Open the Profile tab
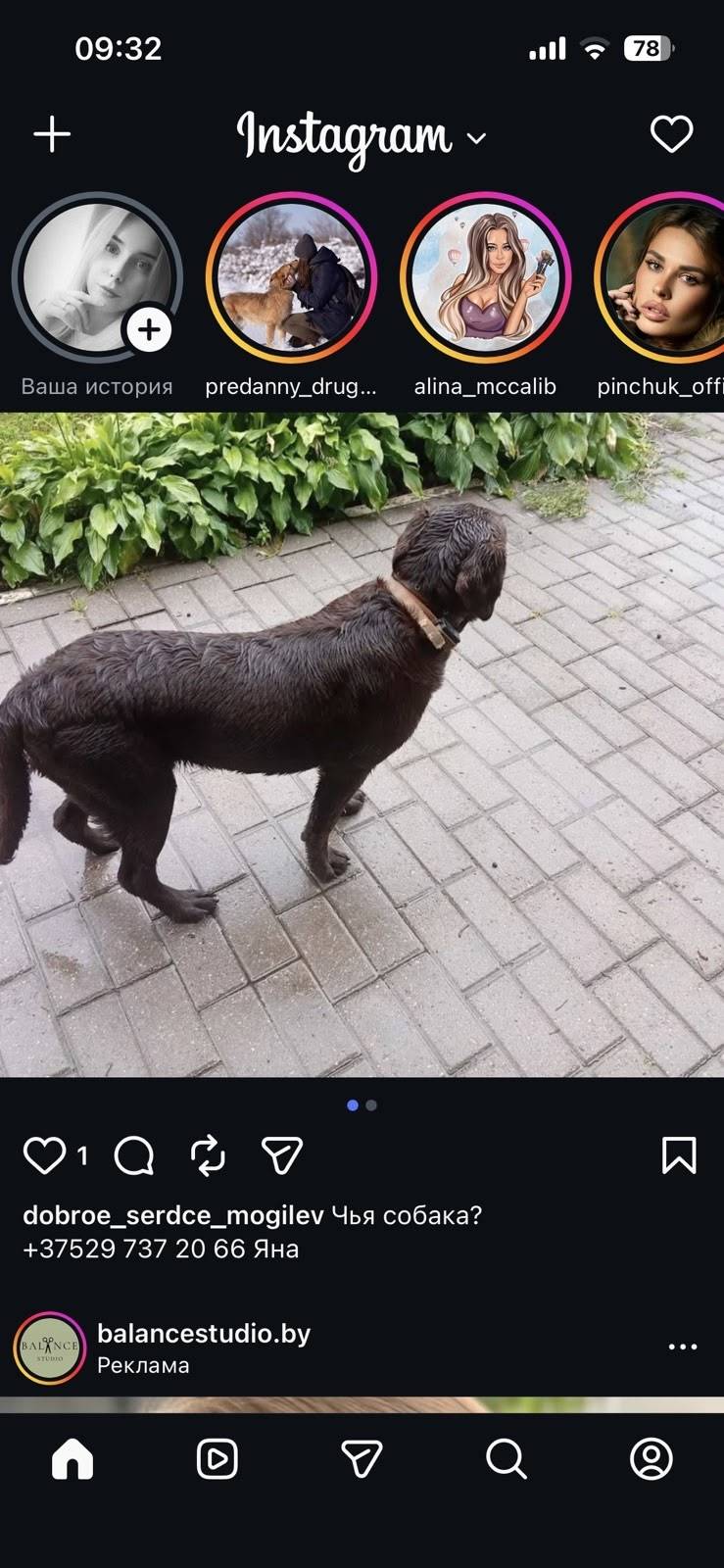 652,1459
